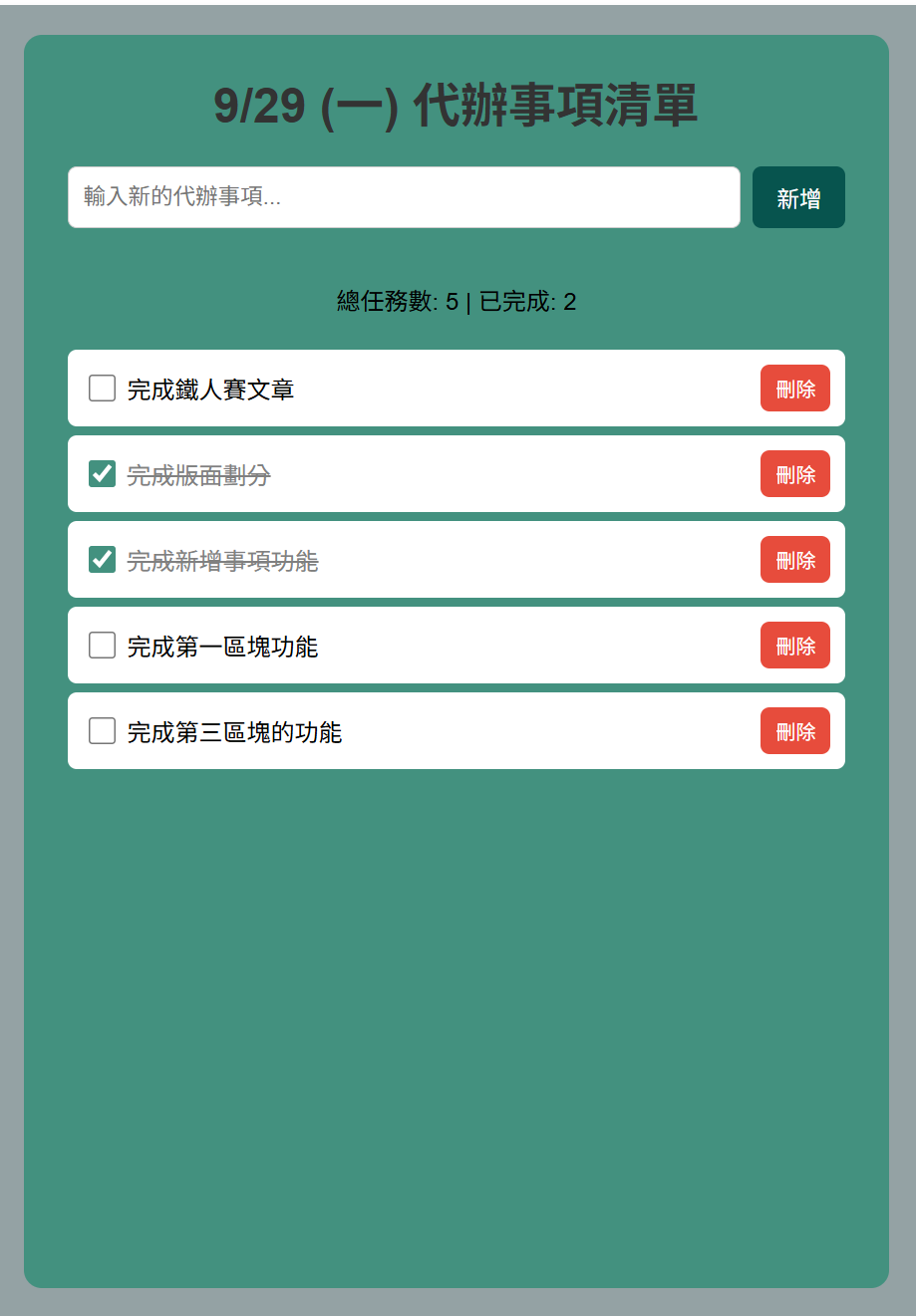Viewport: 916px width, 1316px height.
Task: Remove the 完成版面劃分 item
Action: 794,474
